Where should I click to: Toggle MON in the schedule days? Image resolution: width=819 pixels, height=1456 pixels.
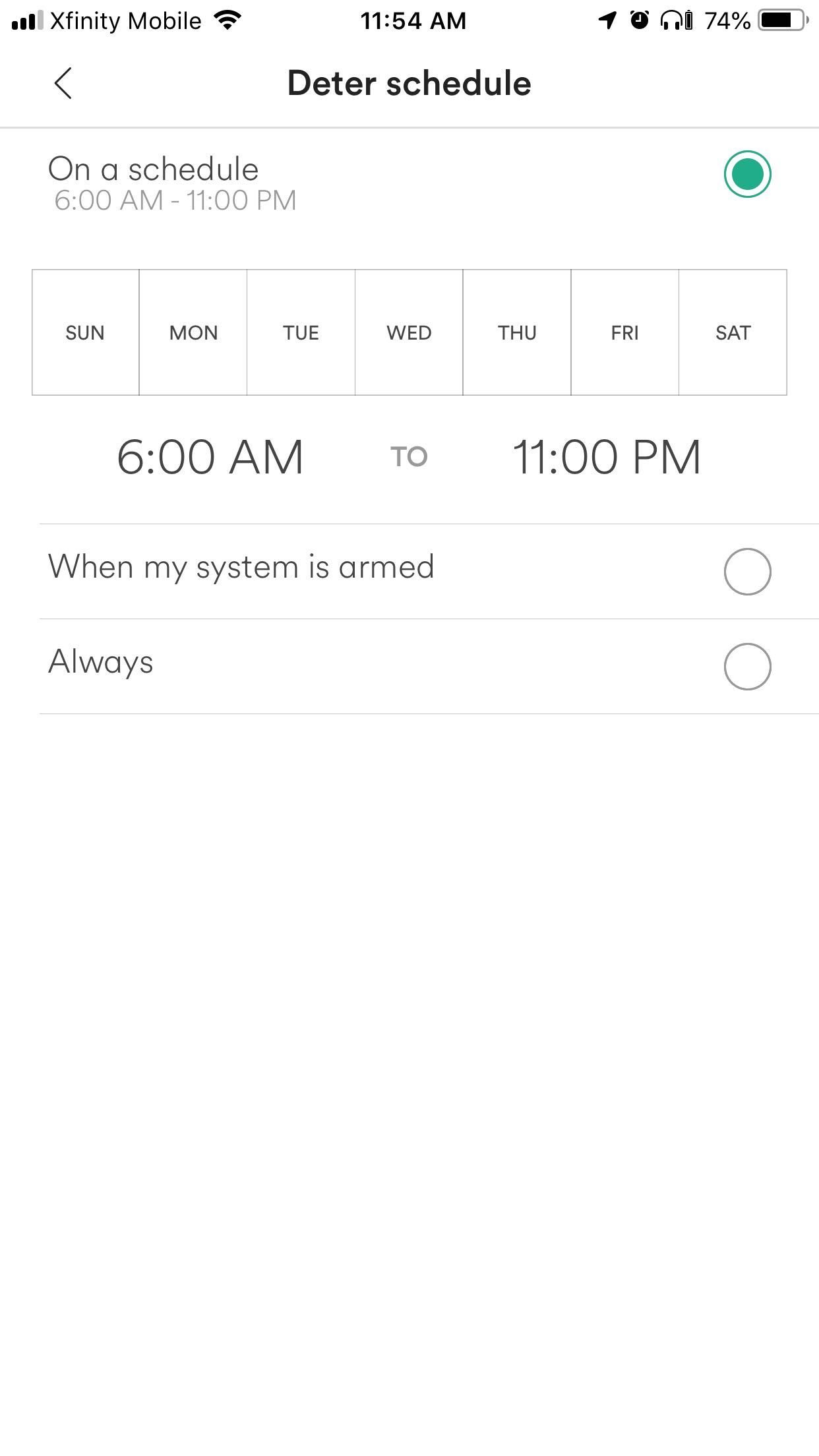[193, 332]
